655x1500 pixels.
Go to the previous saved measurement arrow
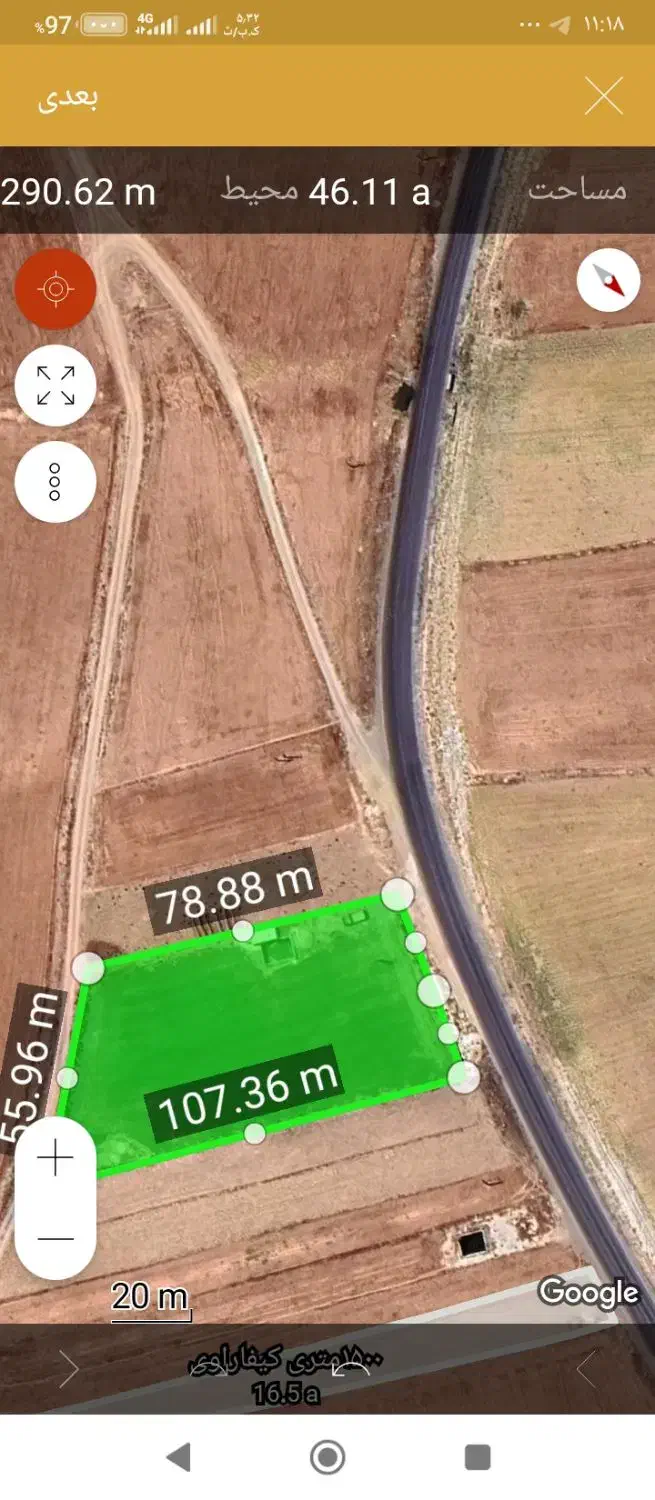pyautogui.click(x=586, y=1369)
